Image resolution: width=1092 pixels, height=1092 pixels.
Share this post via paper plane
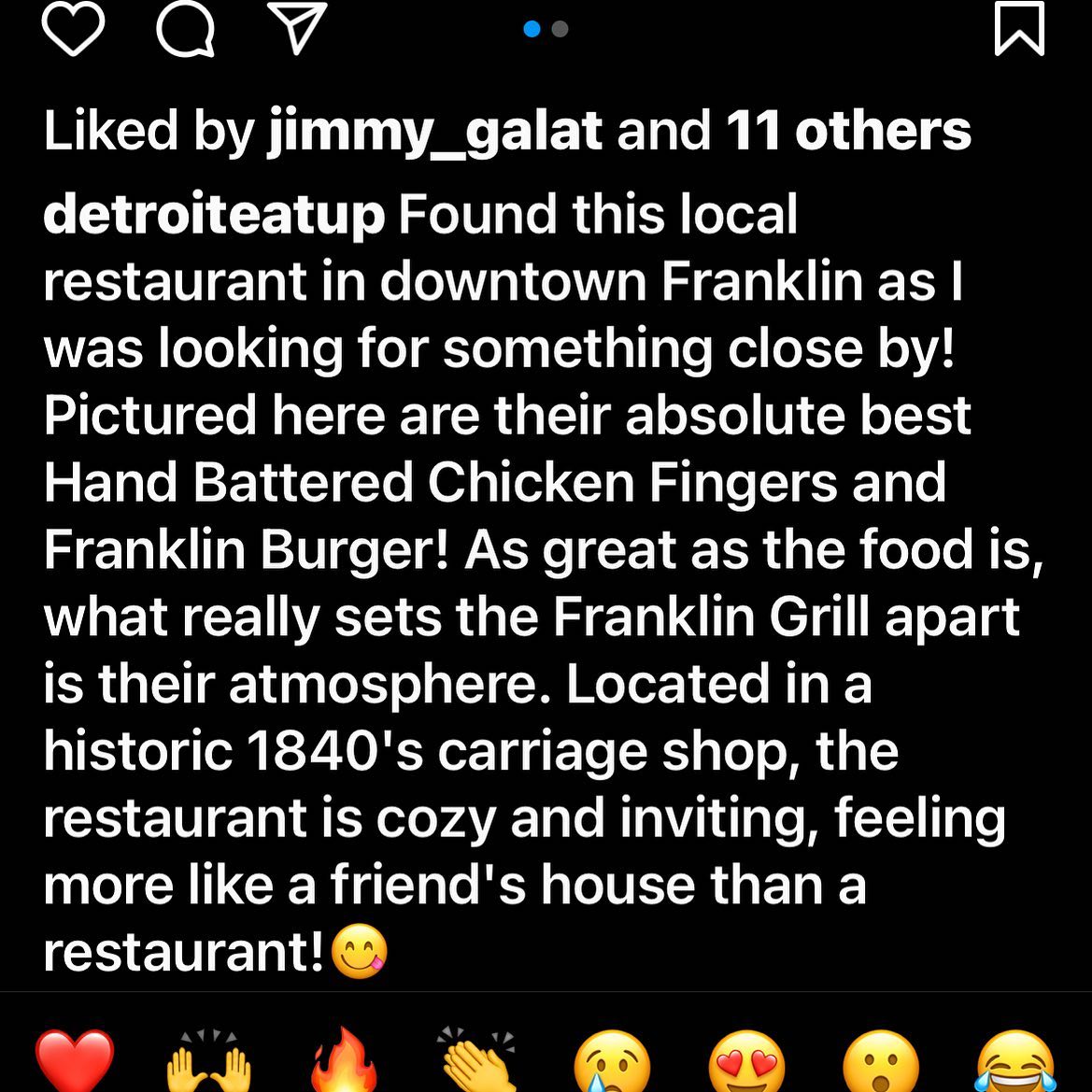click(296, 28)
